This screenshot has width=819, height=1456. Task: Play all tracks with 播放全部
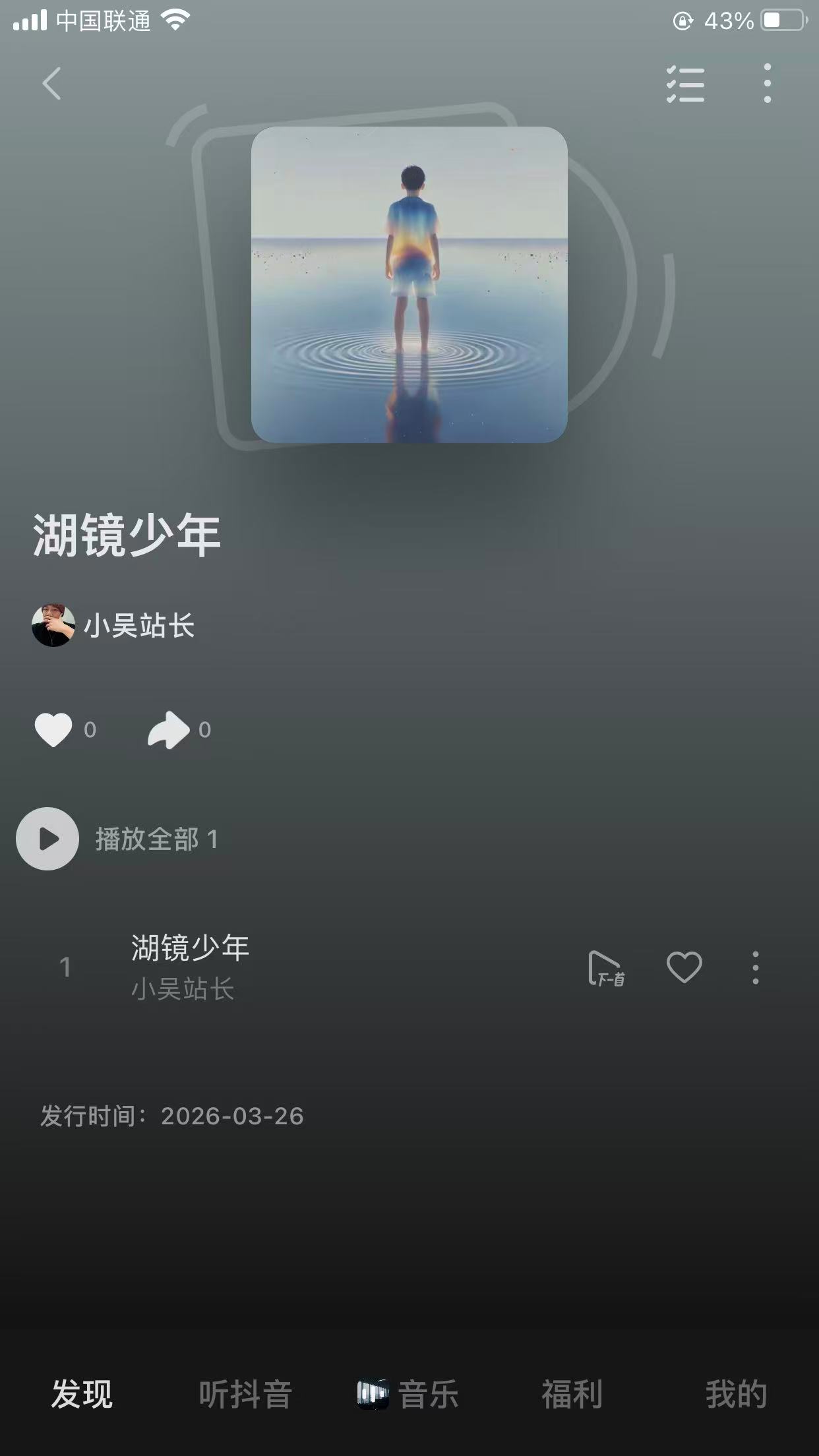coord(47,839)
